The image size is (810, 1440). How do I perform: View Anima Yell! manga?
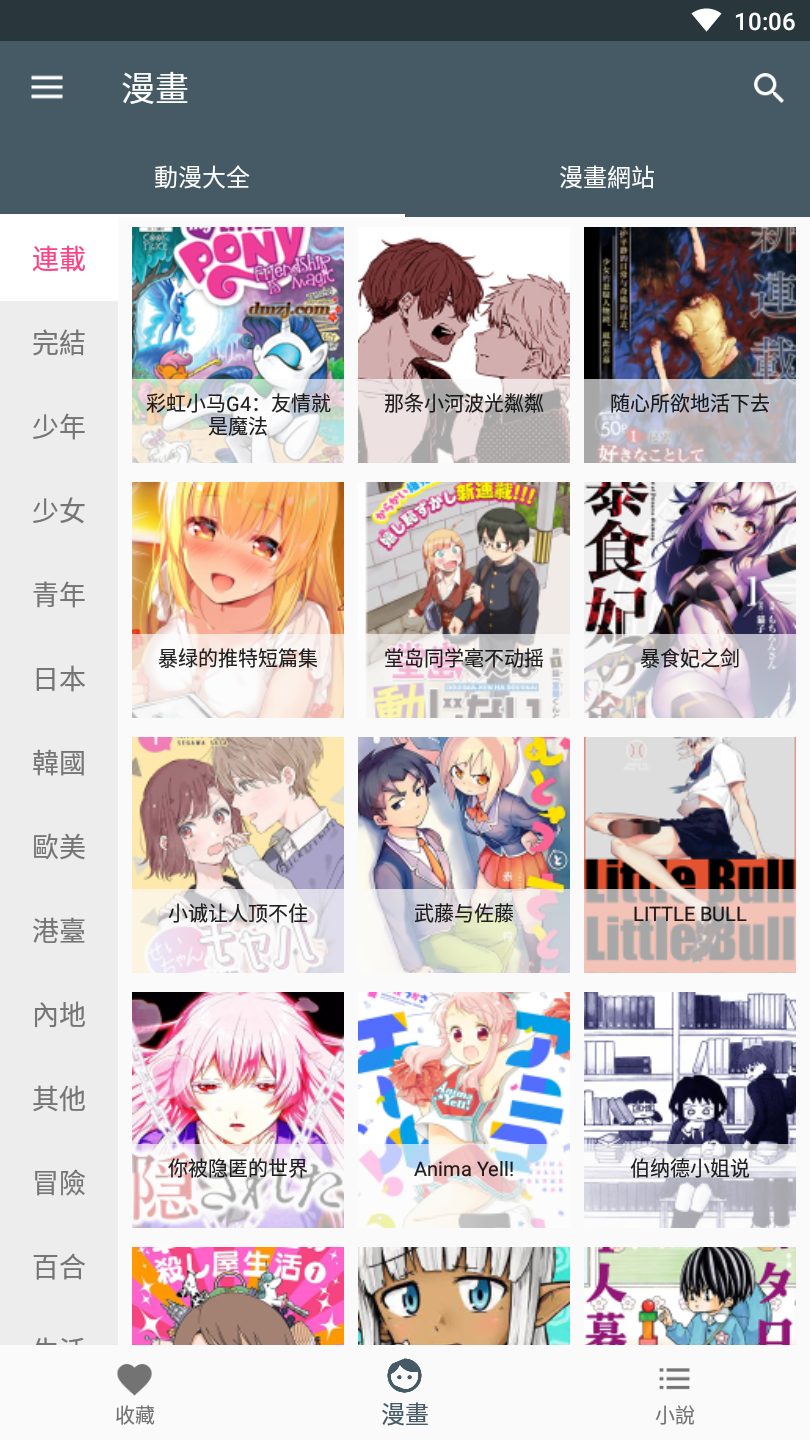[464, 1110]
